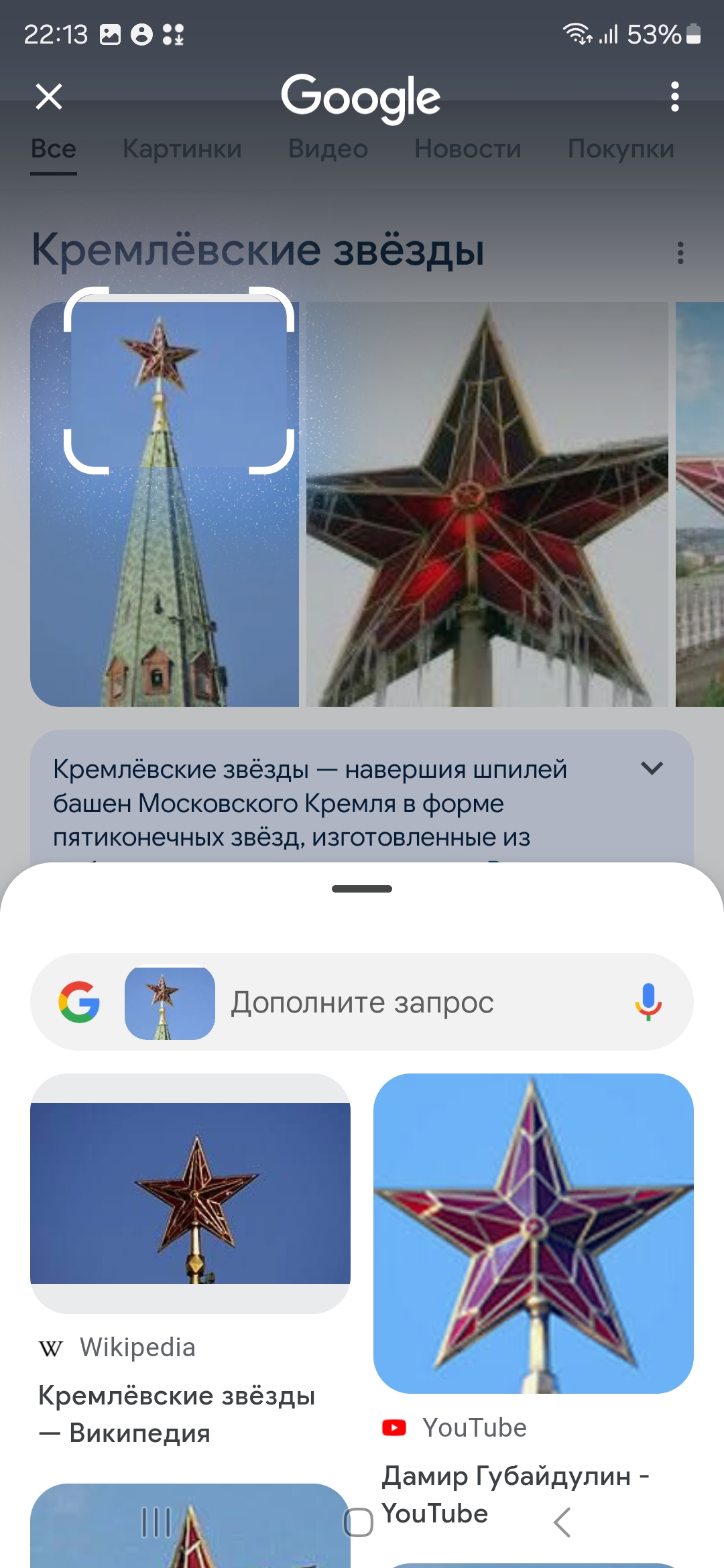Switch to the Новости tab
This screenshot has width=724, height=1568.
tap(468, 149)
